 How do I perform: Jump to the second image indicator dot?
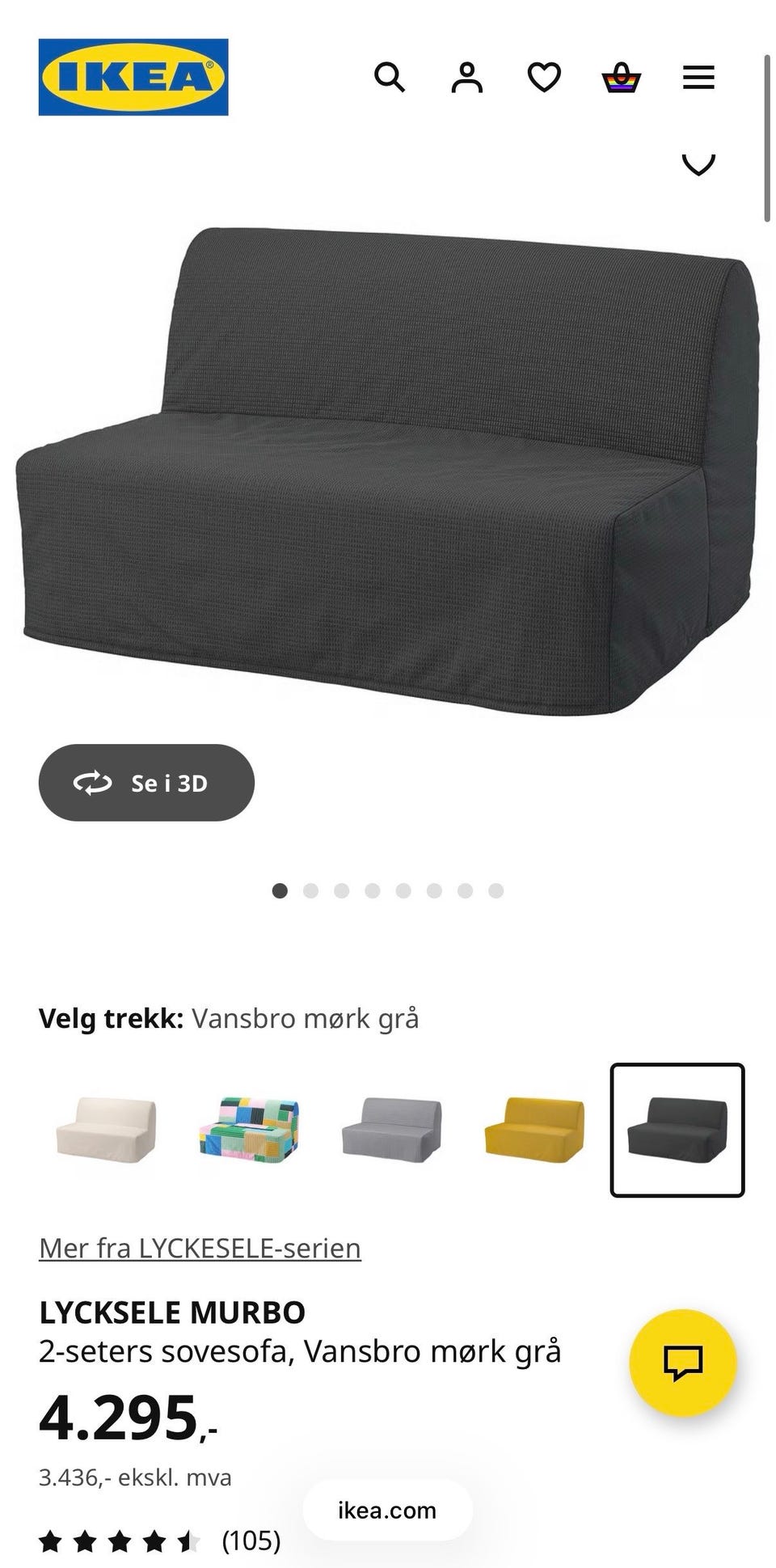pyautogui.click(x=311, y=891)
